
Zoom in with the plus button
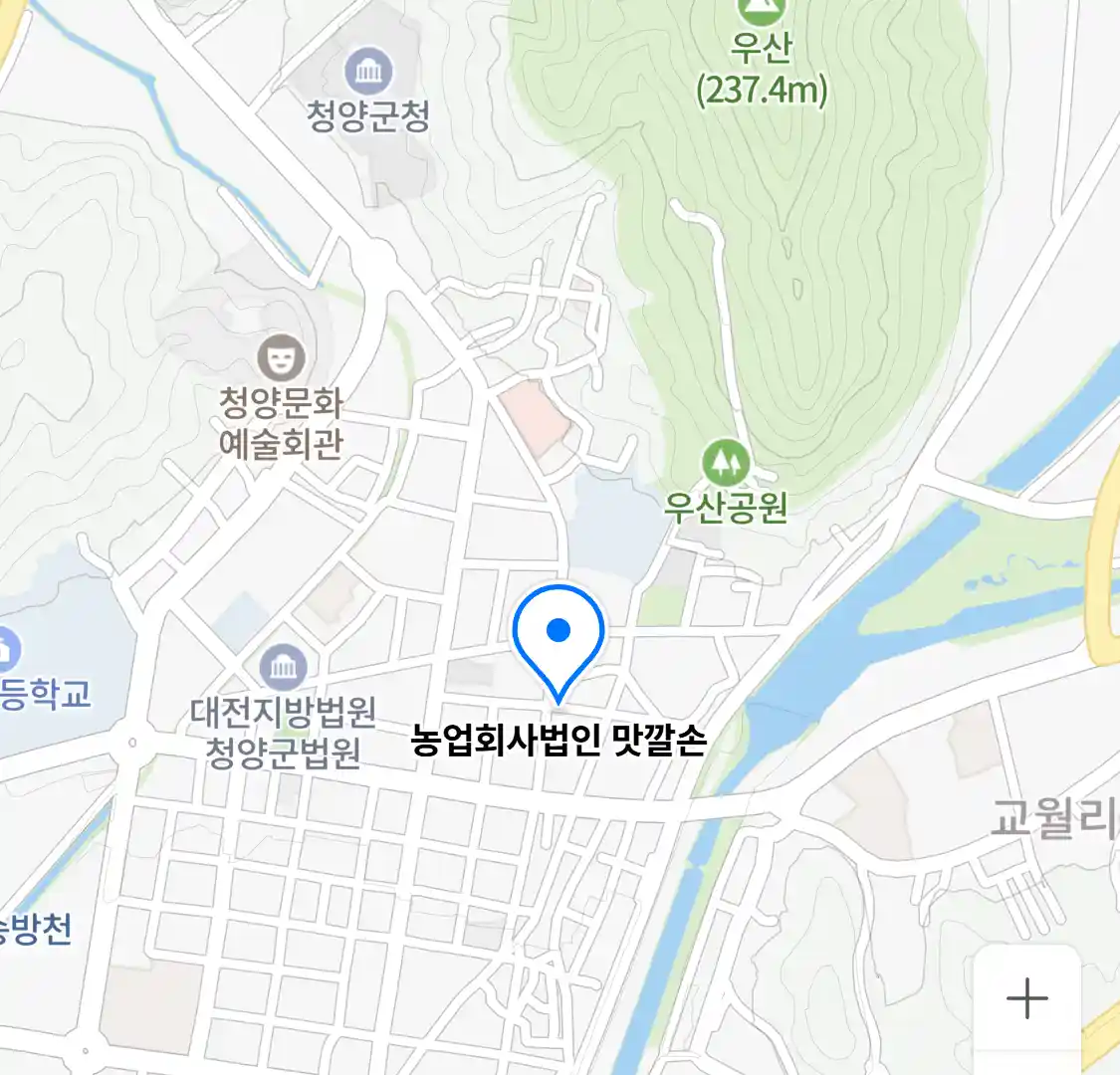point(1026,997)
